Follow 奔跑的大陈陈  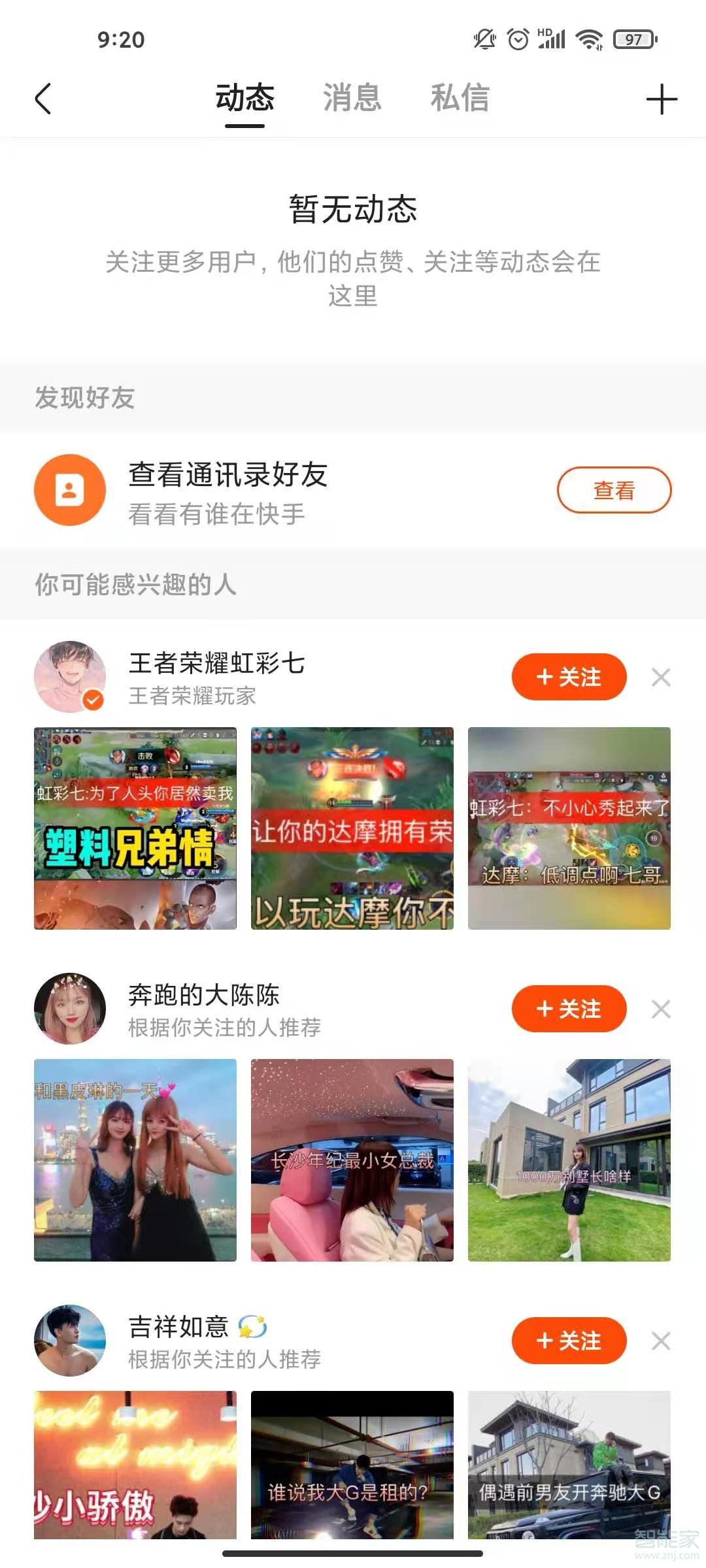pos(569,1009)
